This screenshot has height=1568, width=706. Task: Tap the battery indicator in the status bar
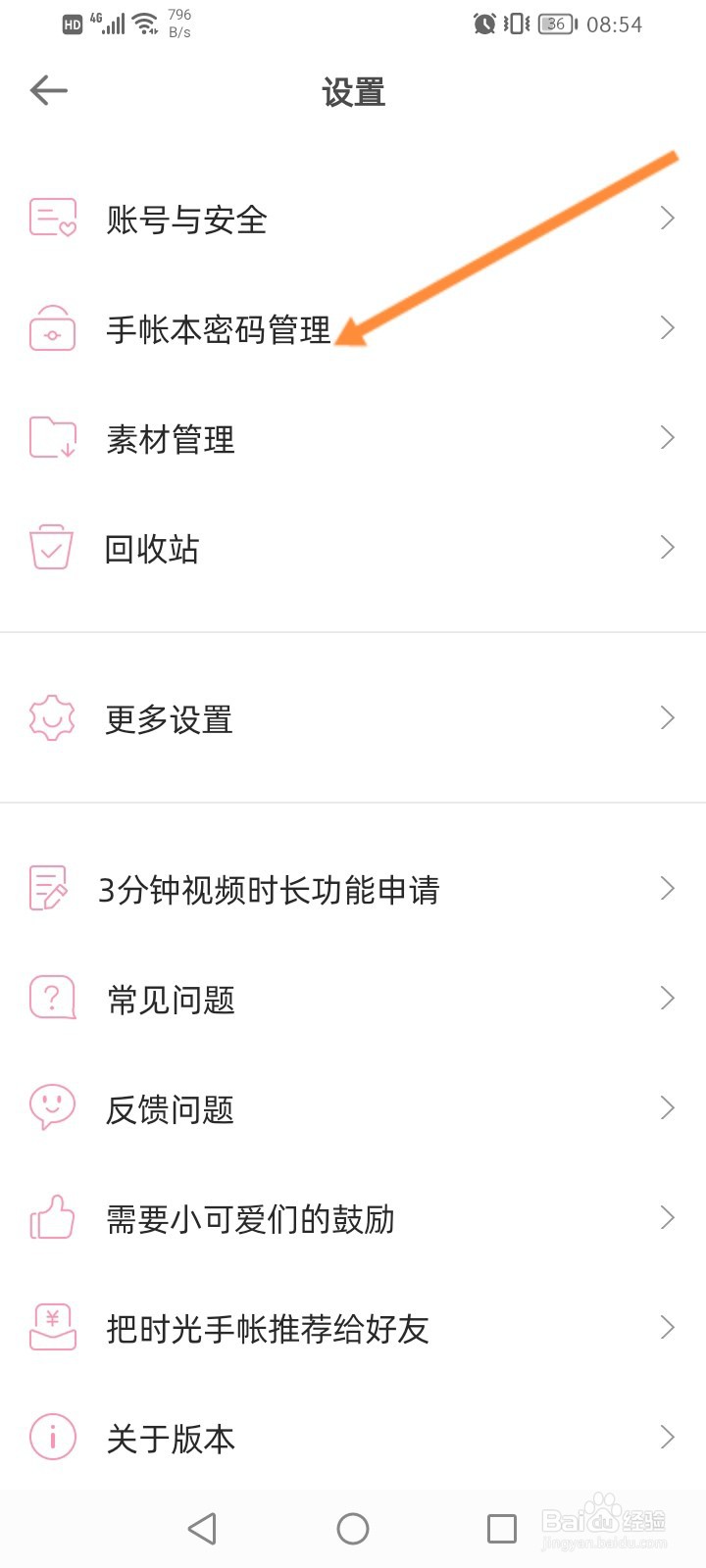point(555,24)
